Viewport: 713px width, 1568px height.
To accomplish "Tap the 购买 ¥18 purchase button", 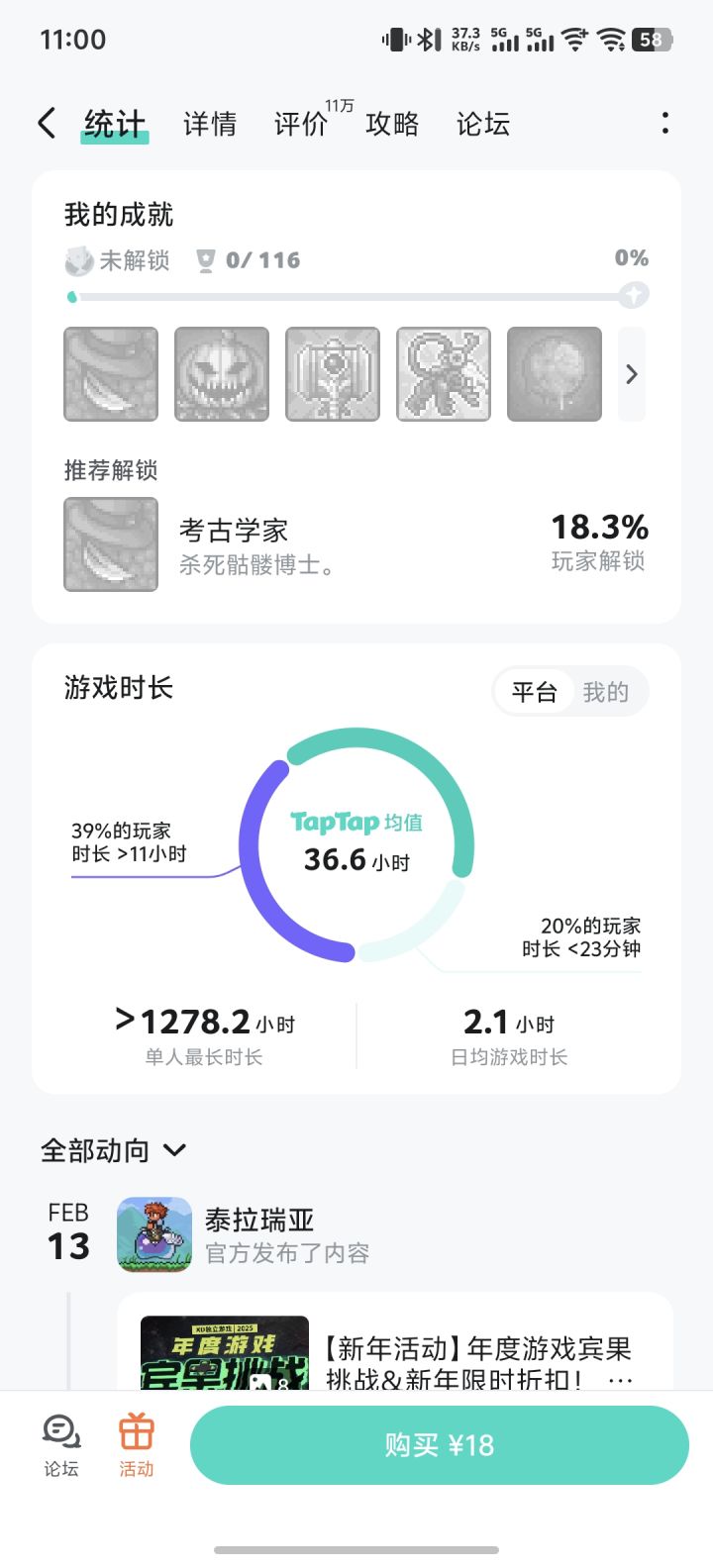I will (x=439, y=1444).
